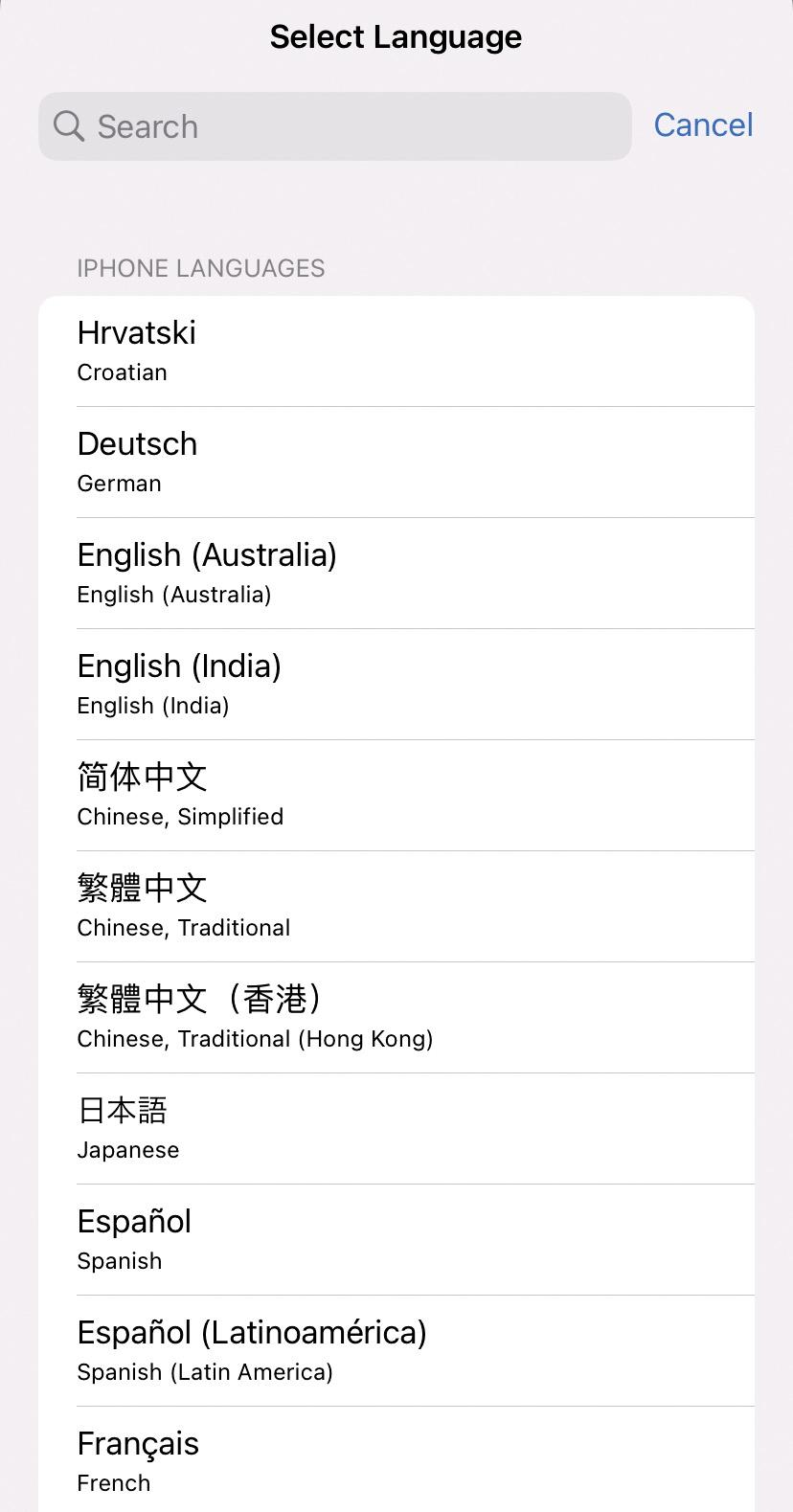Select Español (Spanish)
The width and height of the screenshot is (793, 1512).
point(396,1240)
